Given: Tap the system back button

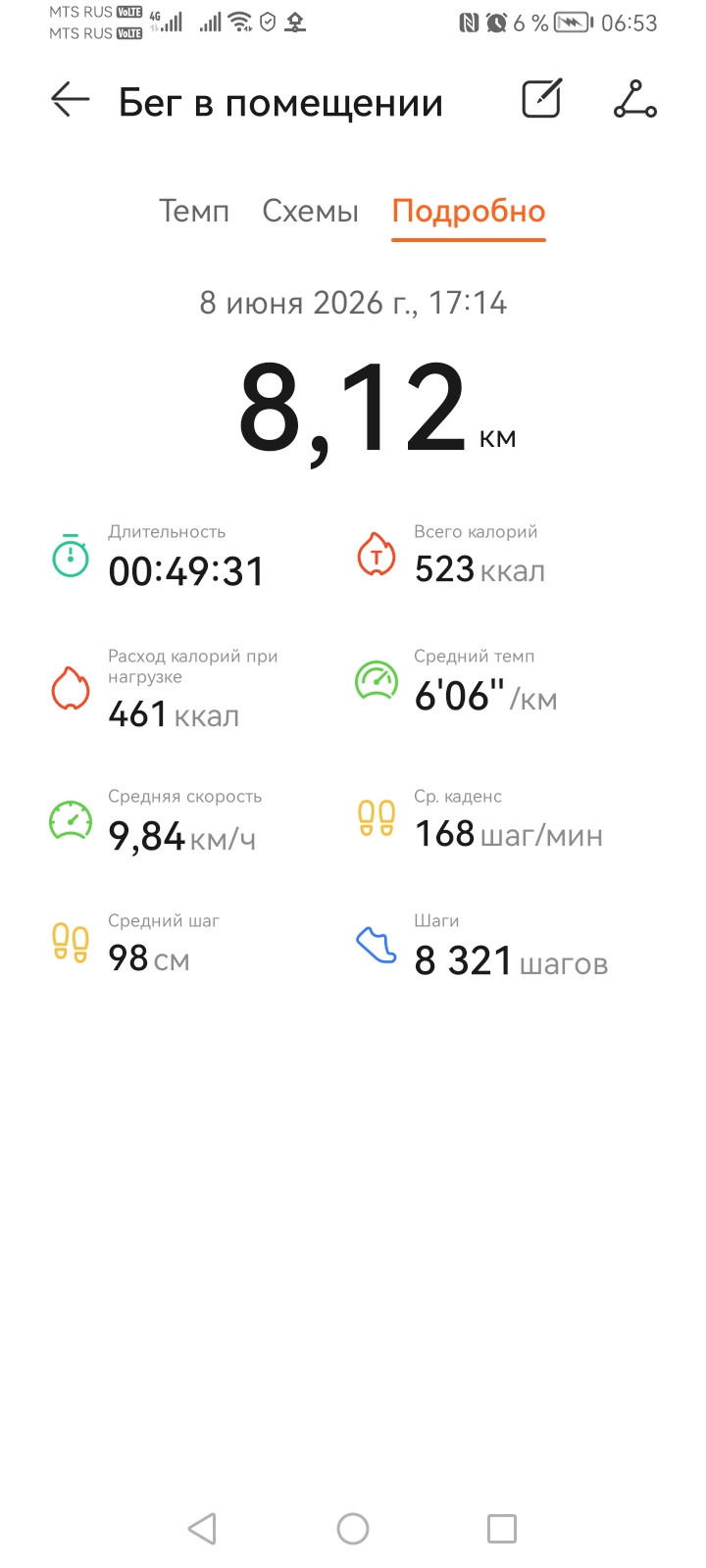Looking at the screenshot, I should pyautogui.click(x=202, y=1528).
